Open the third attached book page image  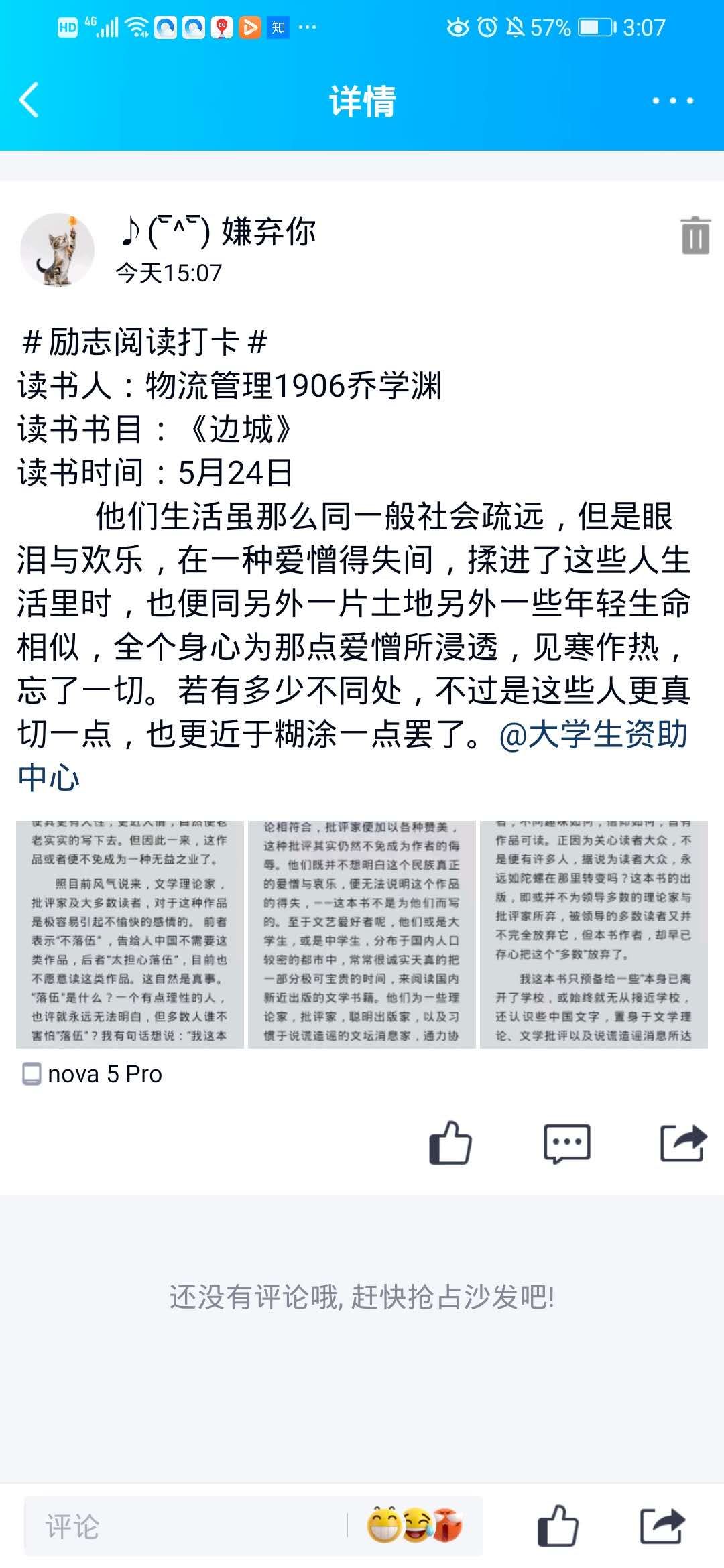[594, 934]
